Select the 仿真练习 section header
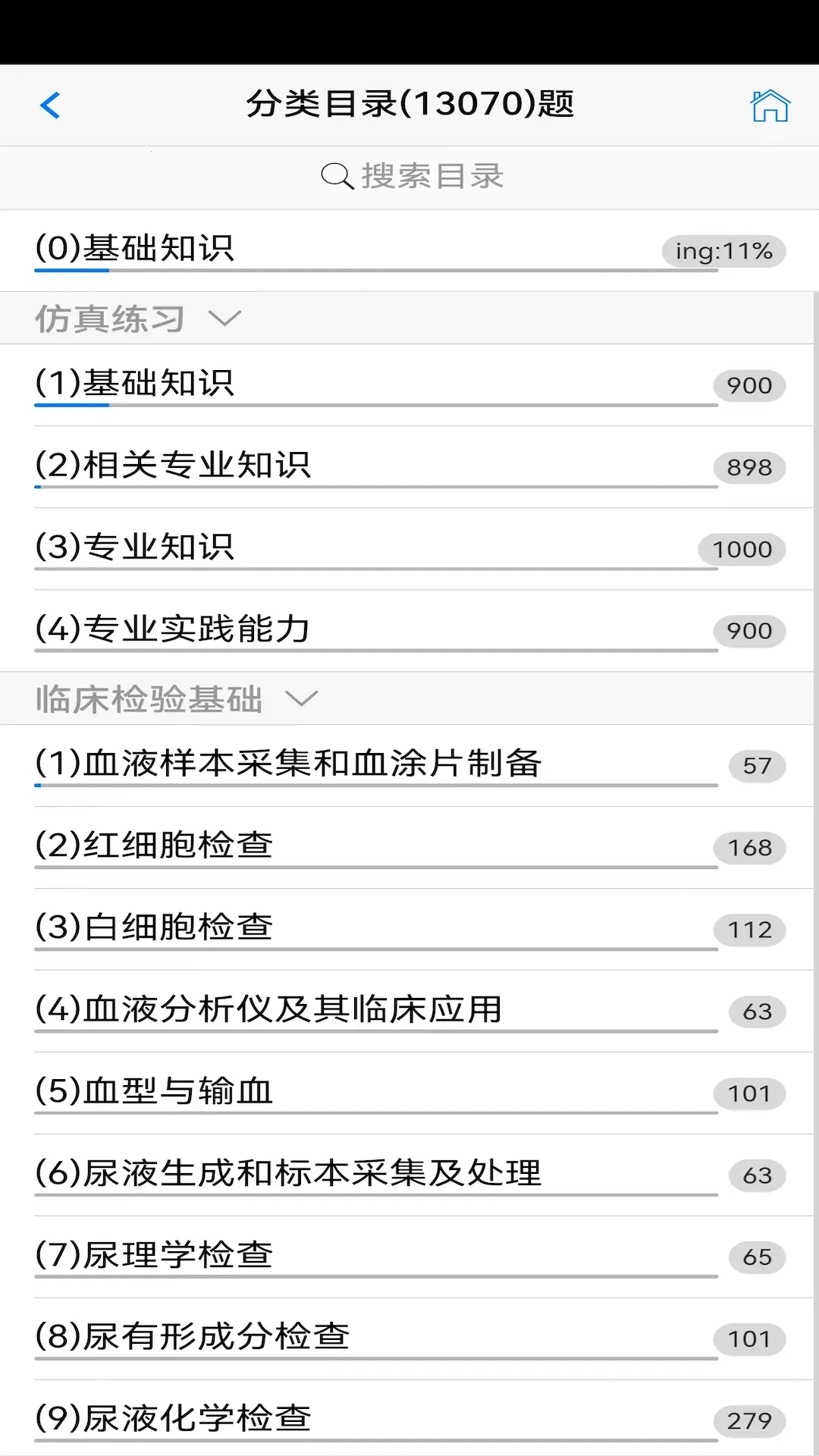Image resolution: width=819 pixels, height=1456 pixels. click(x=110, y=318)
